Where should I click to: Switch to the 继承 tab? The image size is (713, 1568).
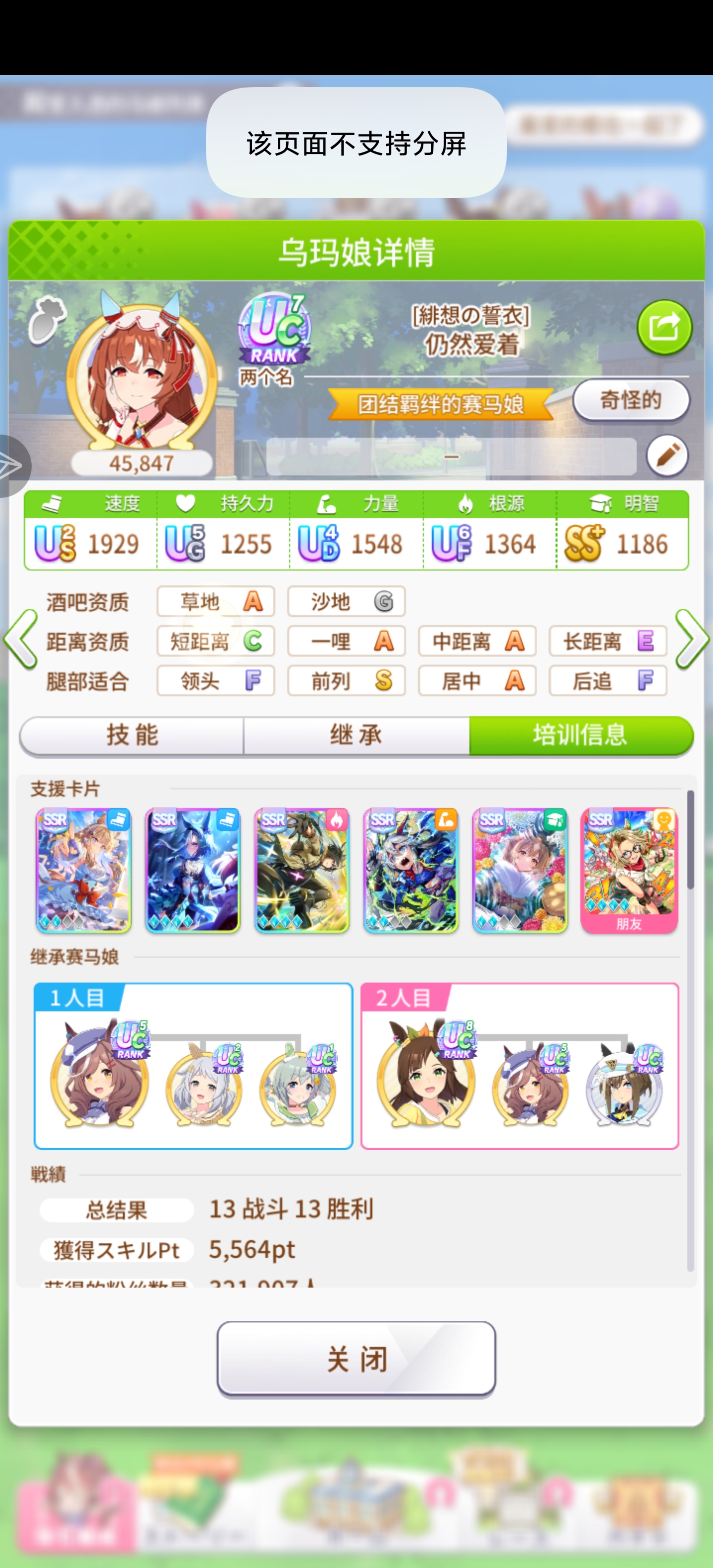pyautogui.click(x=356, y=735)
